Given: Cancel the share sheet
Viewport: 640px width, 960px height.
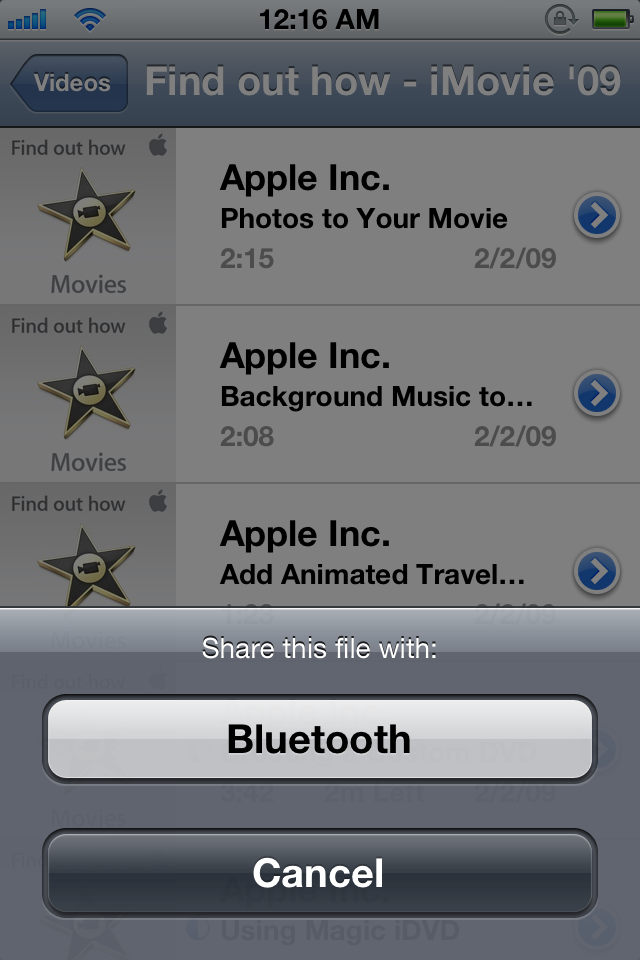Looking at the screenshot, I should pyautogui.click(x=319, y=873).
